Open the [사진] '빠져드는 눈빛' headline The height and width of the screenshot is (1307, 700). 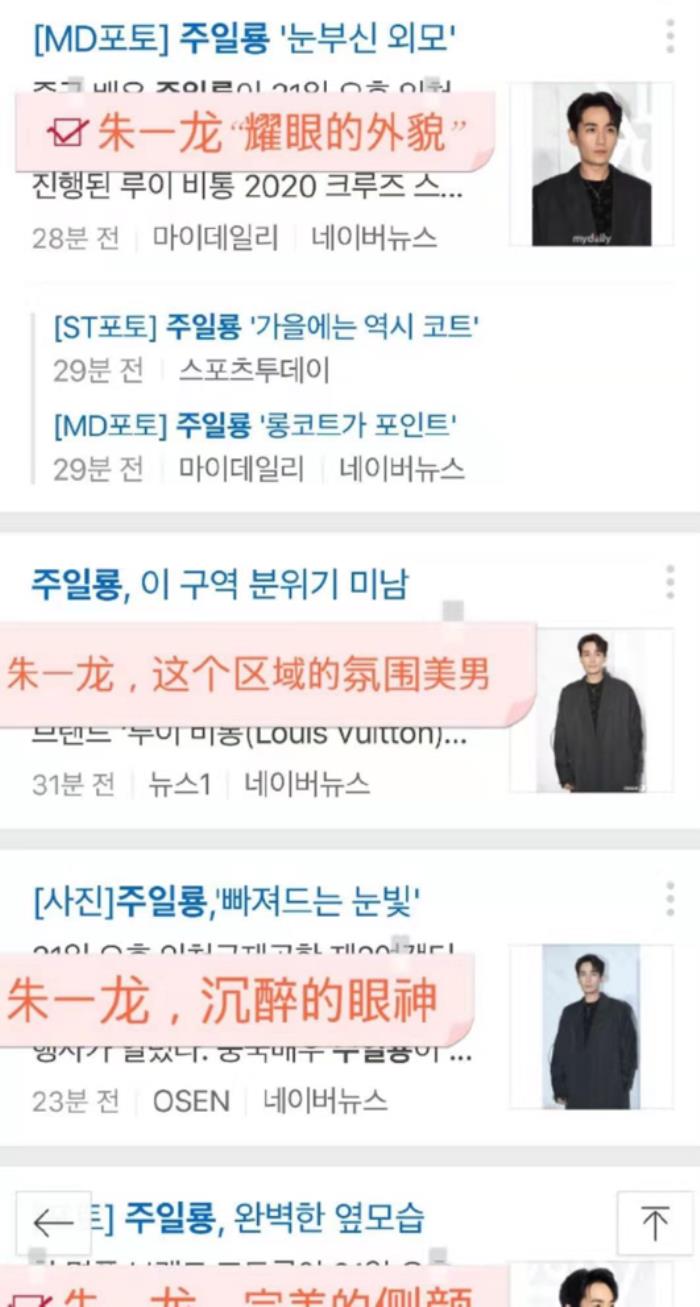(x=226, y=901)
